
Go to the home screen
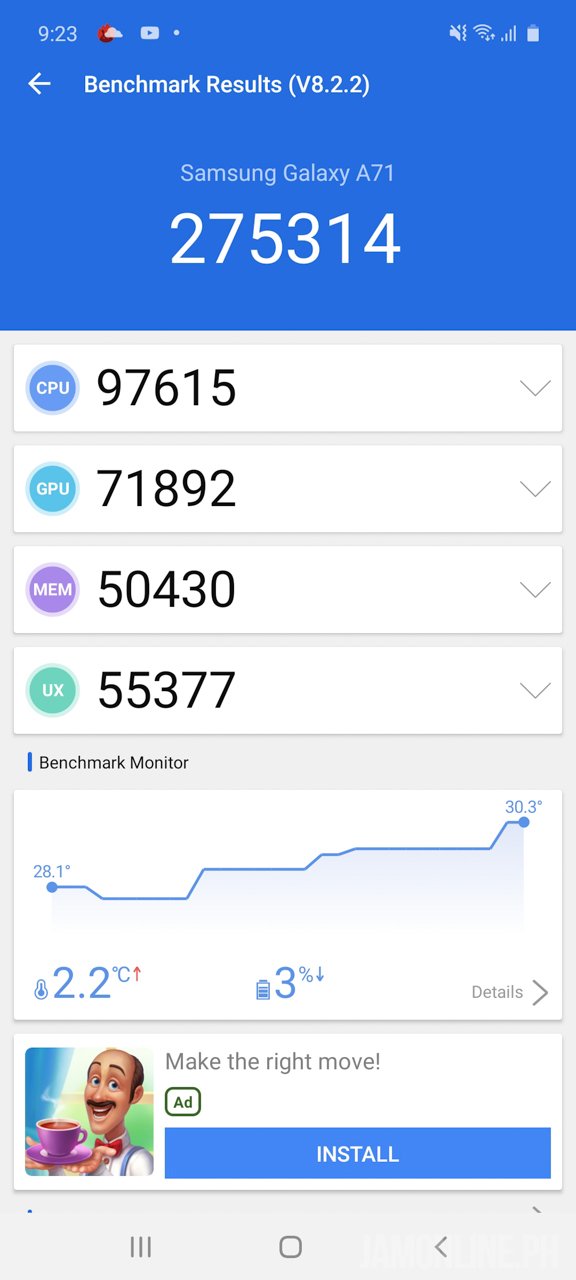pyautogui.click(x=290, y=1246)
